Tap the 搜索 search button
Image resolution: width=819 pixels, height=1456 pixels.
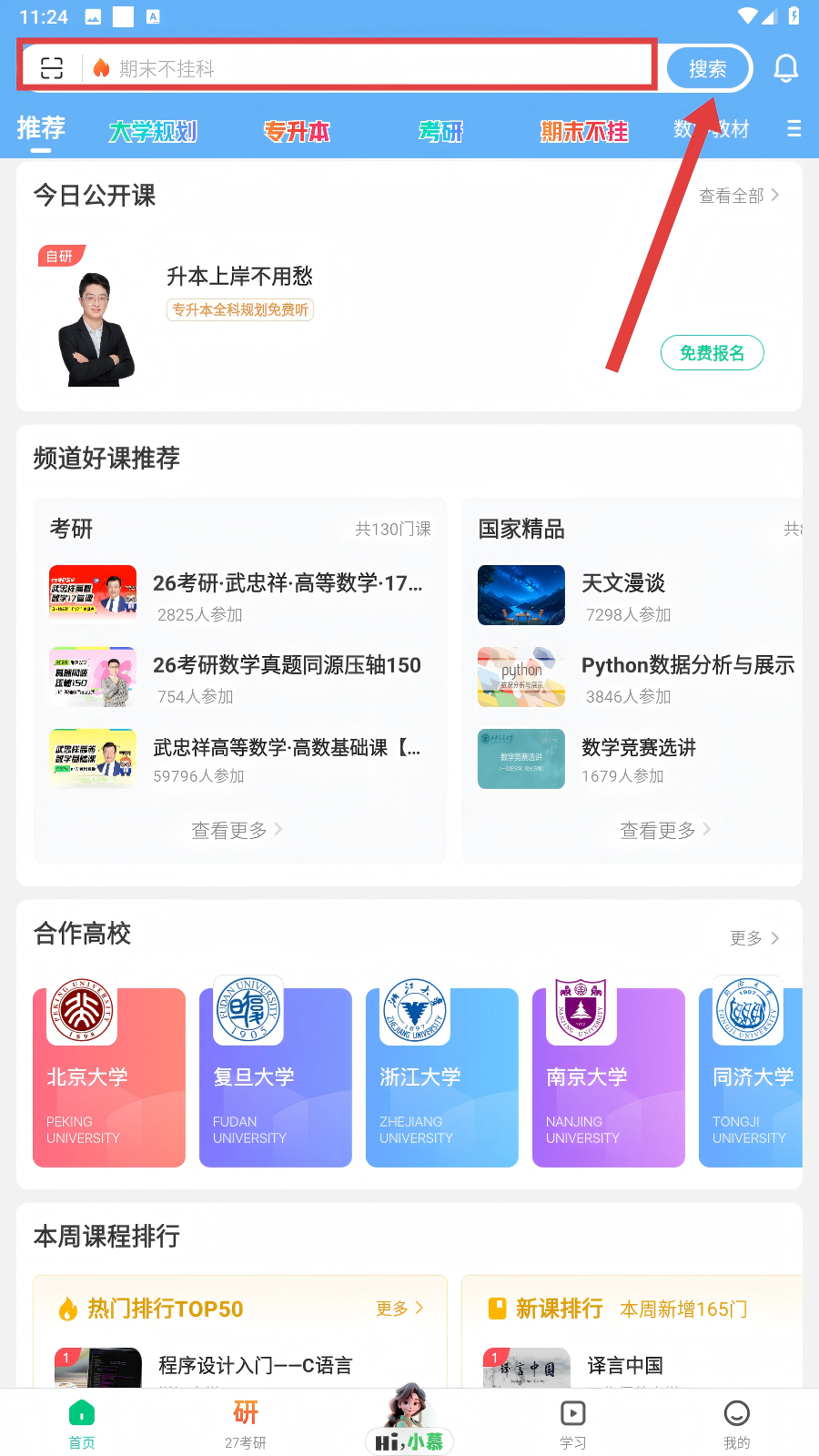707,68
